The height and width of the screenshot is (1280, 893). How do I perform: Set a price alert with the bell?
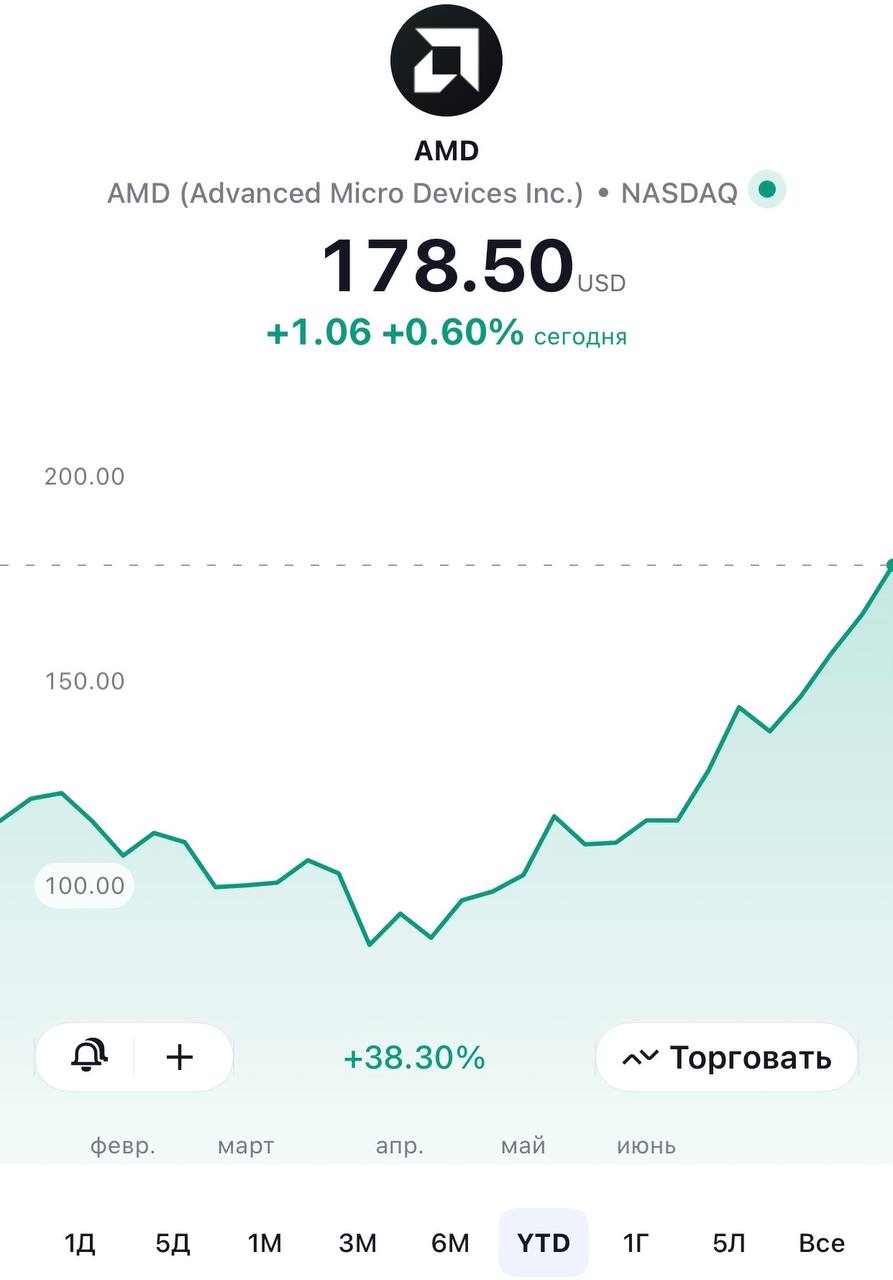coord(89,1056)
